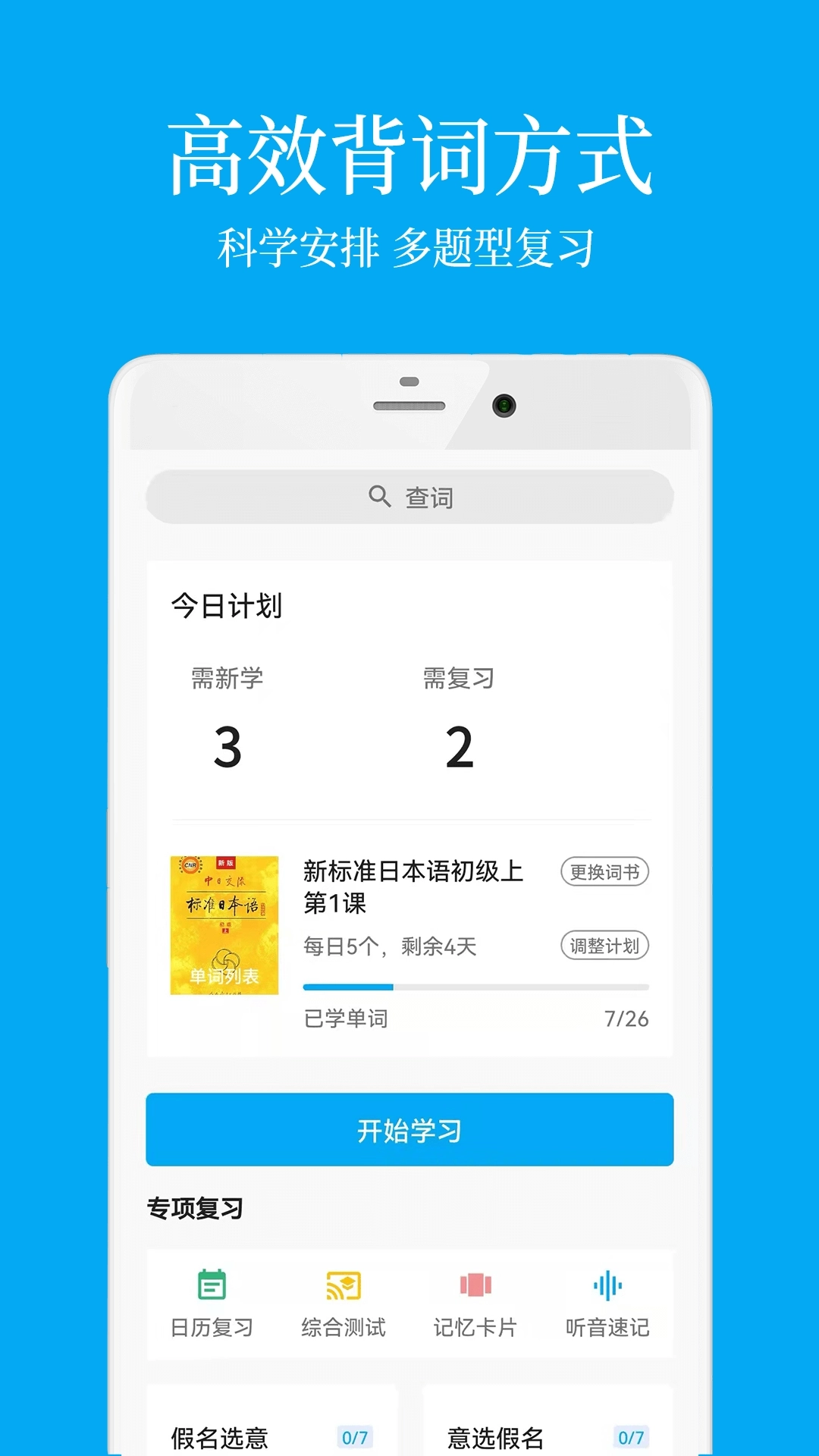Tap the 需新学 count showing 3
Image resolution: width=819 pixels, height=1456 pixels.
227,747
